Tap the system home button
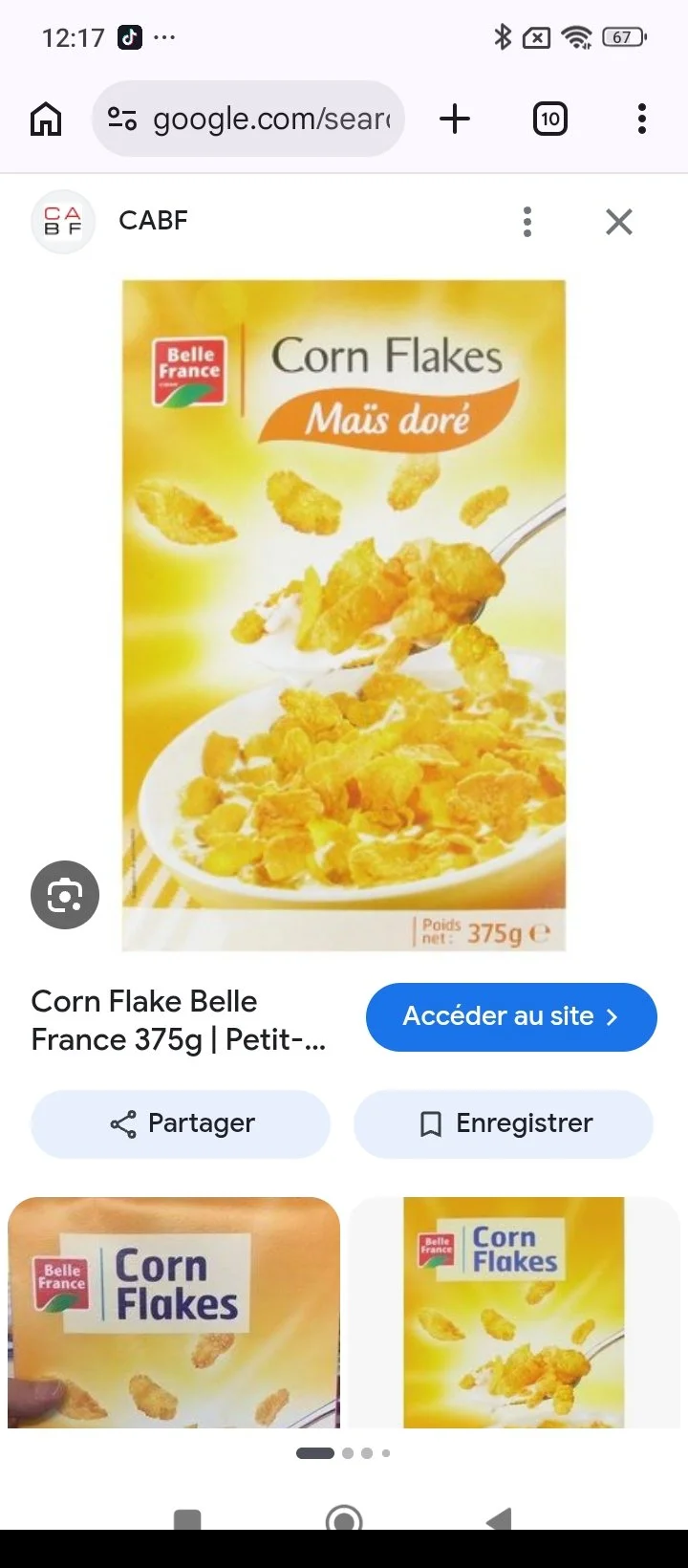688x1568 pixels. point(344,1518)
